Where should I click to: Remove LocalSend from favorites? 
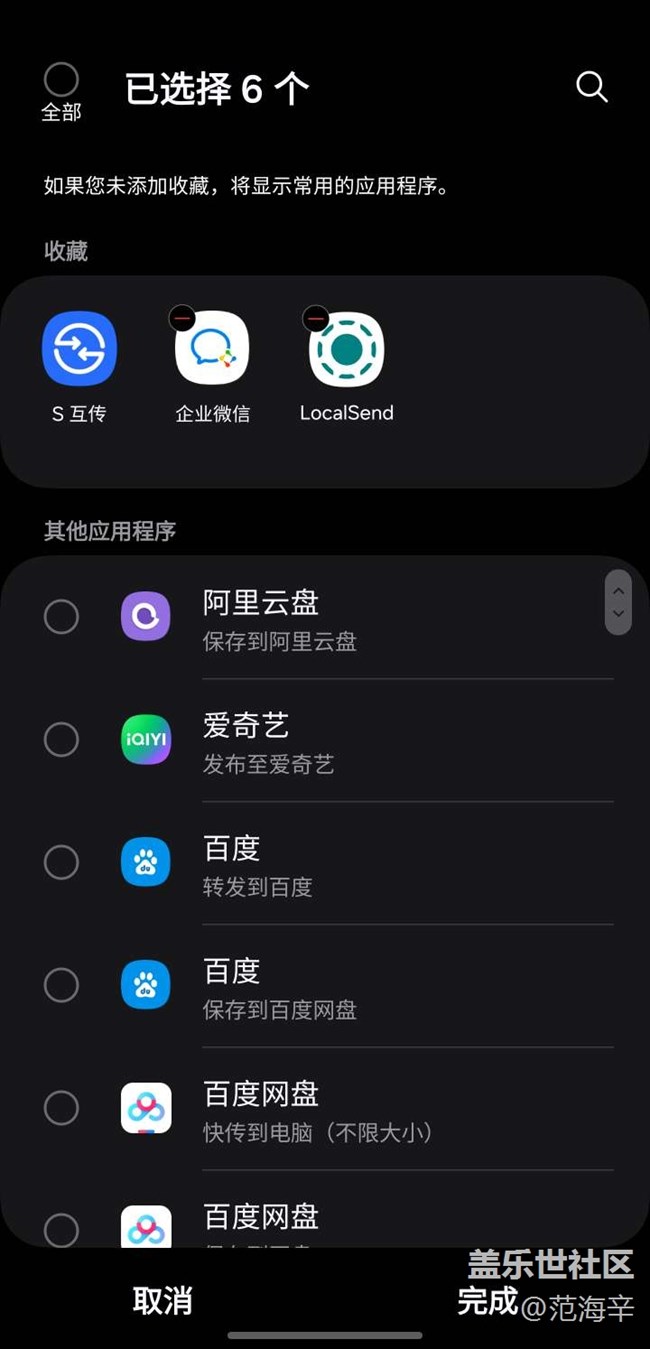tap(316, 318)
